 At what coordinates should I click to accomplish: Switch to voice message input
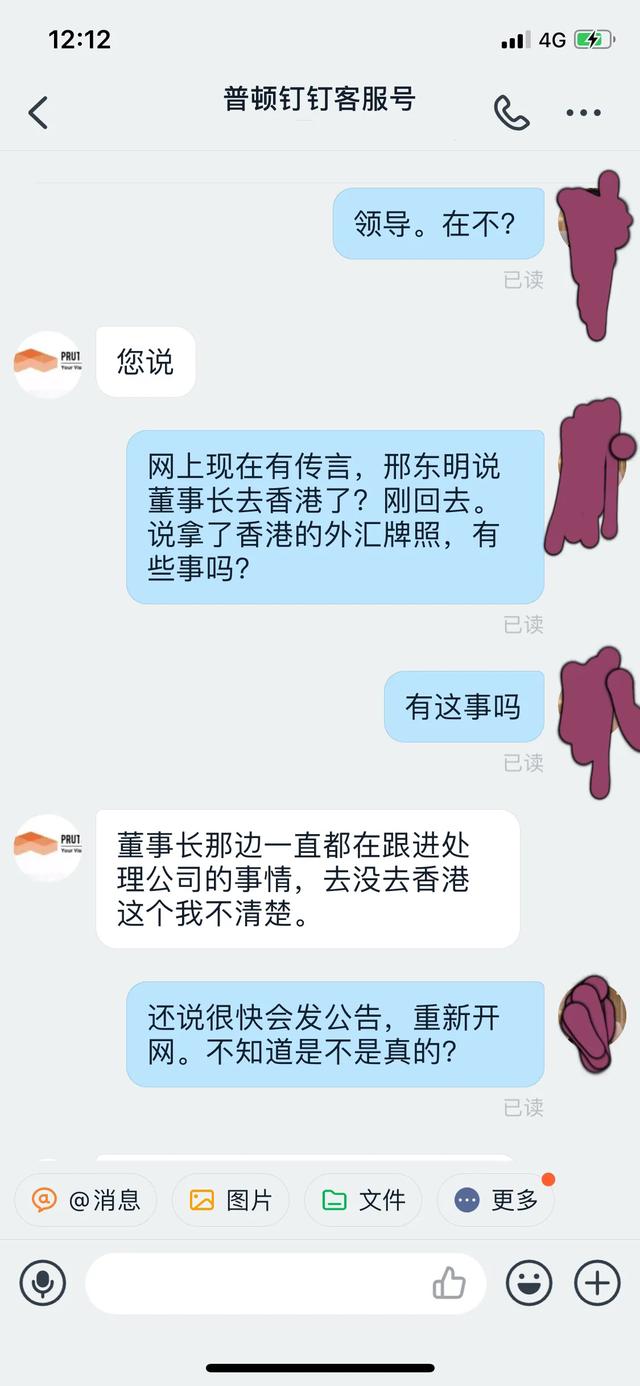pos(43,1282)
